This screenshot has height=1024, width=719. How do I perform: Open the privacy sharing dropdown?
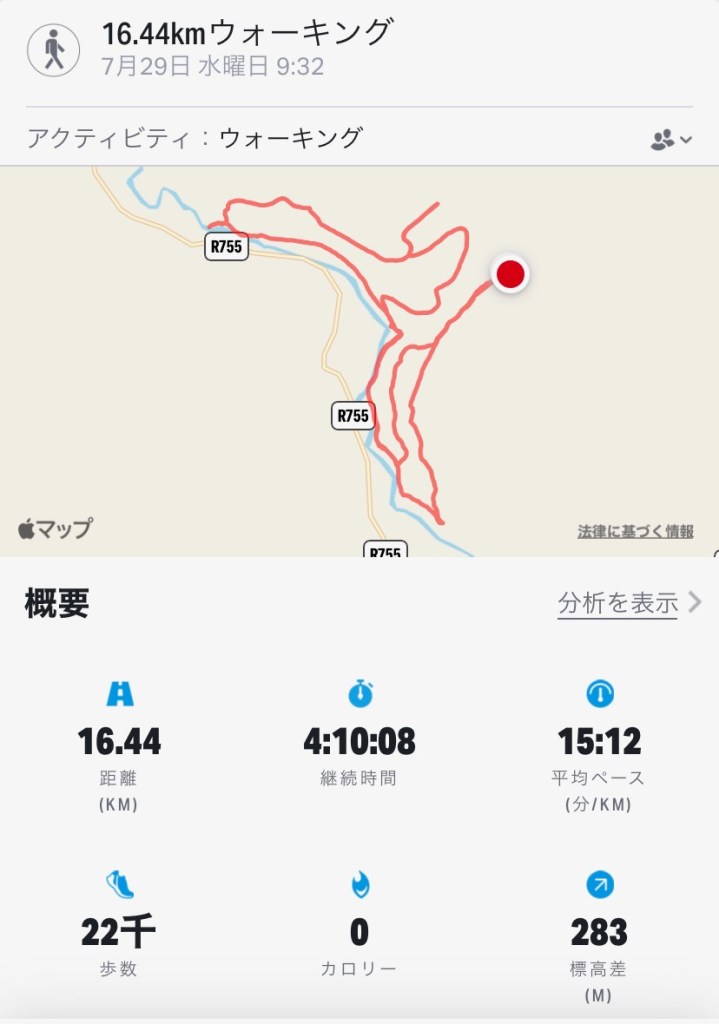671,140
